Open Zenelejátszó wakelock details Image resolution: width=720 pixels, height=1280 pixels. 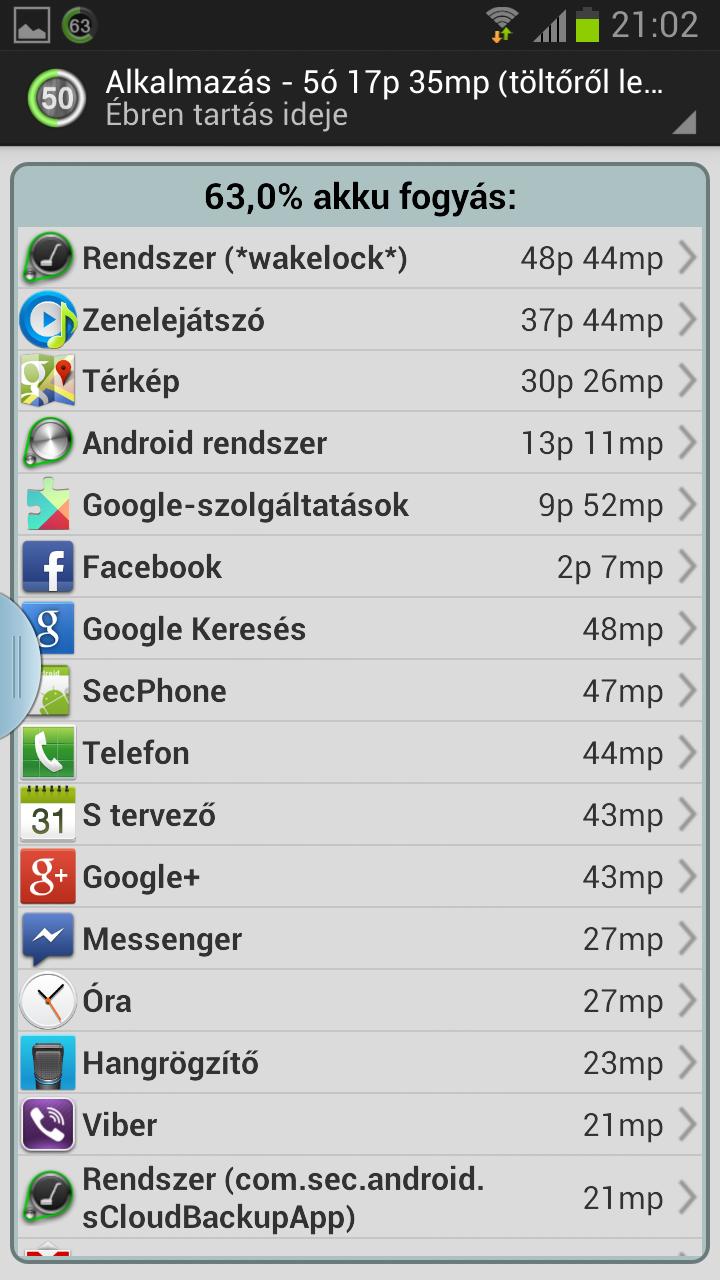tap(360, 320)
